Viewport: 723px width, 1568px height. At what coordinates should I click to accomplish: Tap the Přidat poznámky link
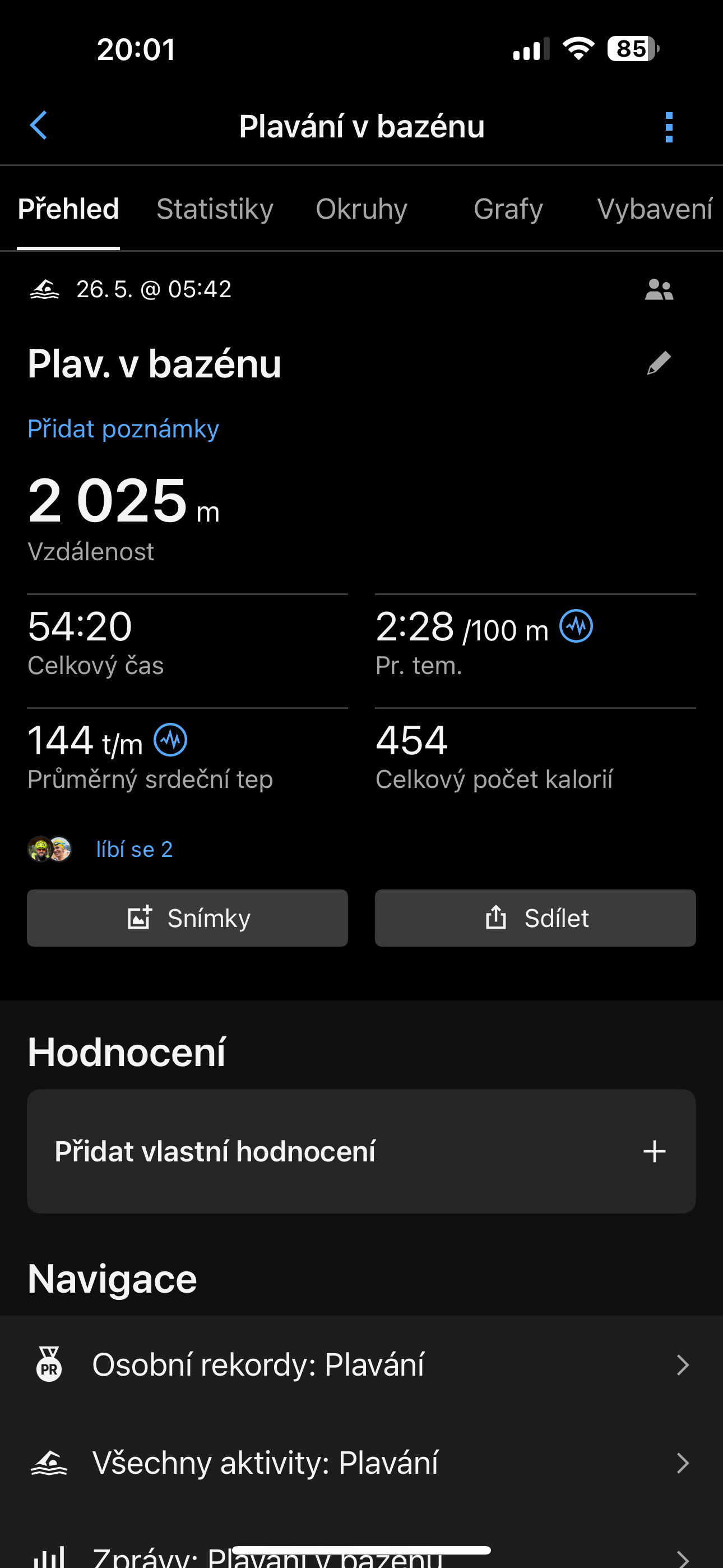tap(123, 429)
